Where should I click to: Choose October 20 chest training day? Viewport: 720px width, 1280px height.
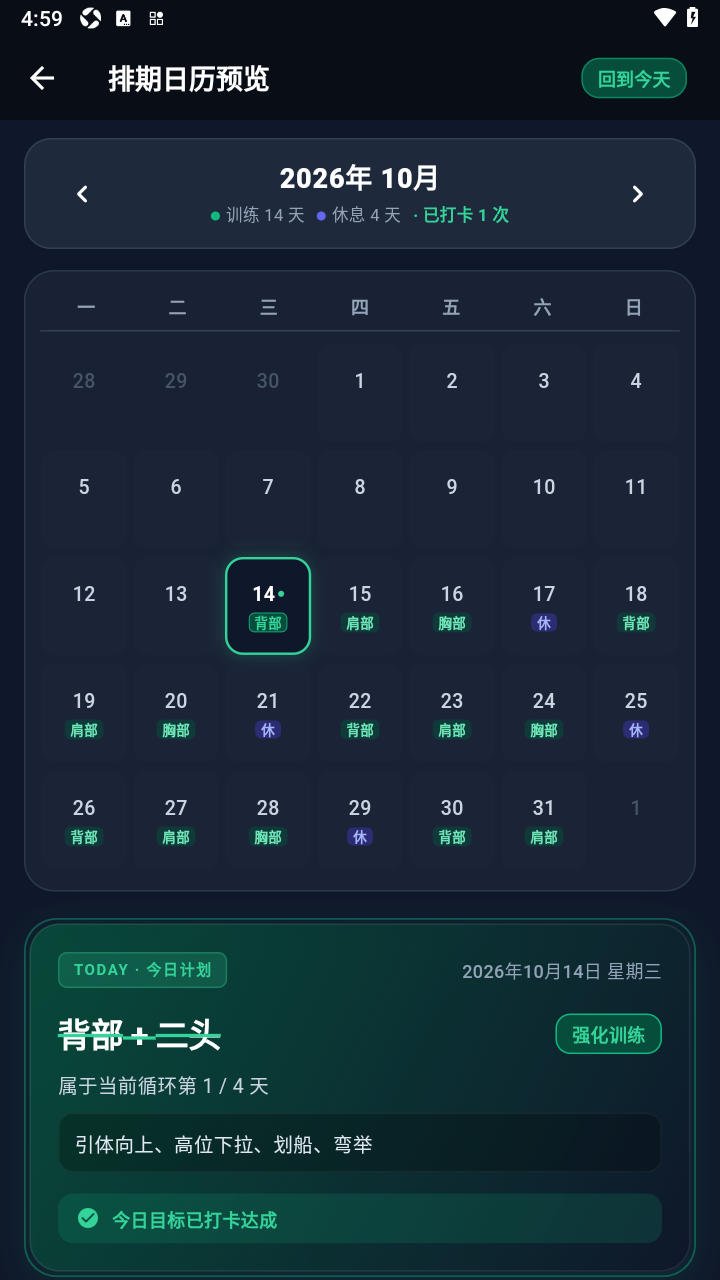pyautogui.click(x=176, y=713)
